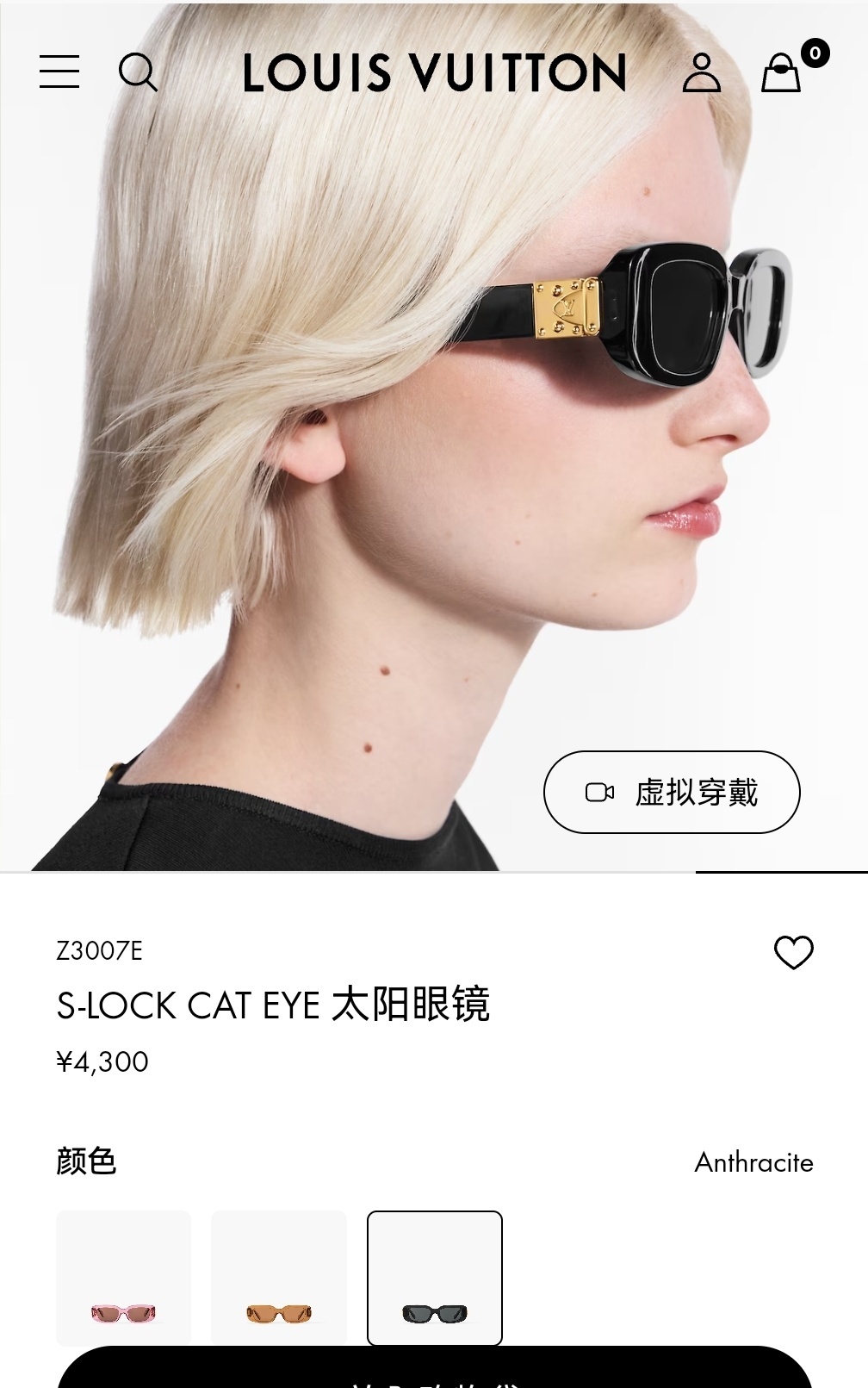The height and width of the screenshot is (1388, 868).
Task: Select the orange sunglasses color
Action: pos(279,1278)
